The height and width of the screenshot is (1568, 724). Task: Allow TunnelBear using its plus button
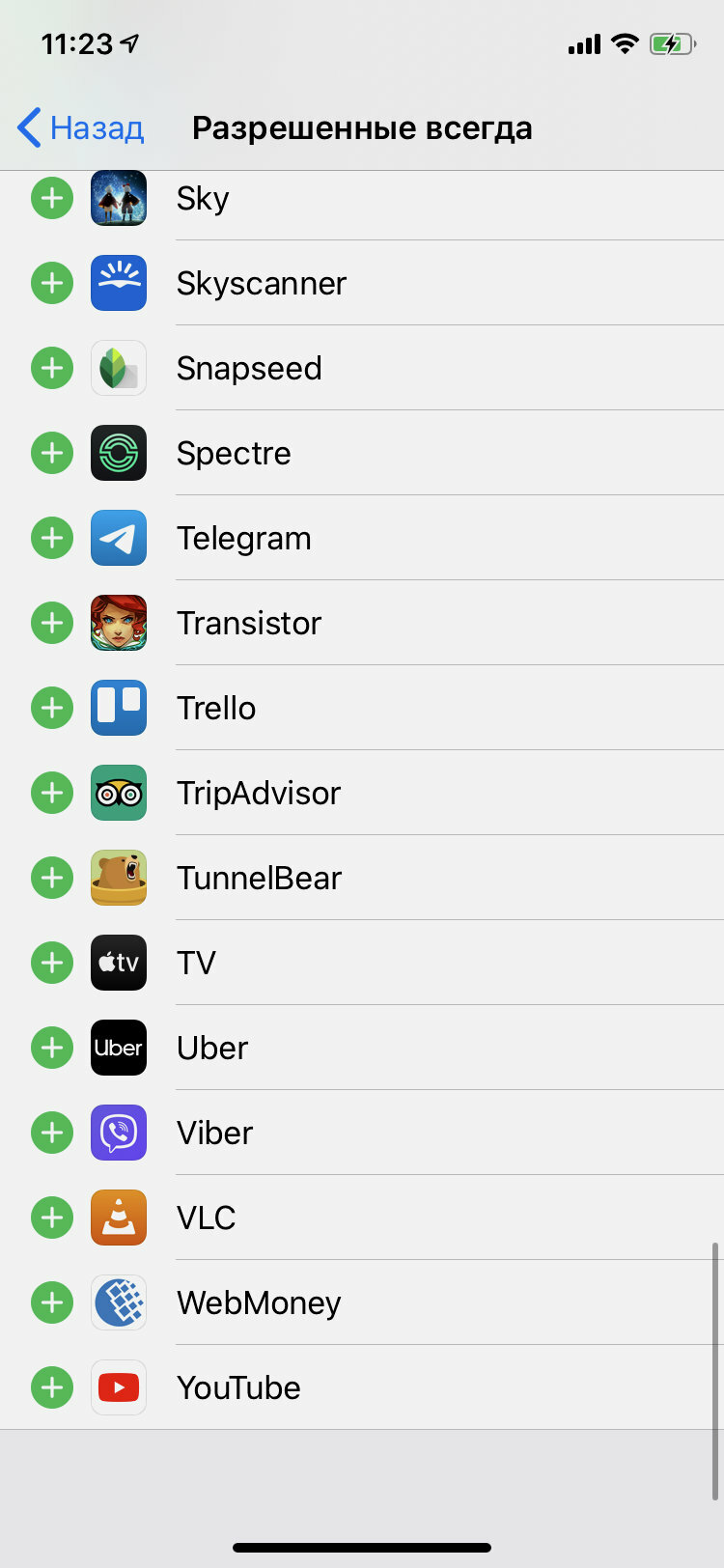52,878
